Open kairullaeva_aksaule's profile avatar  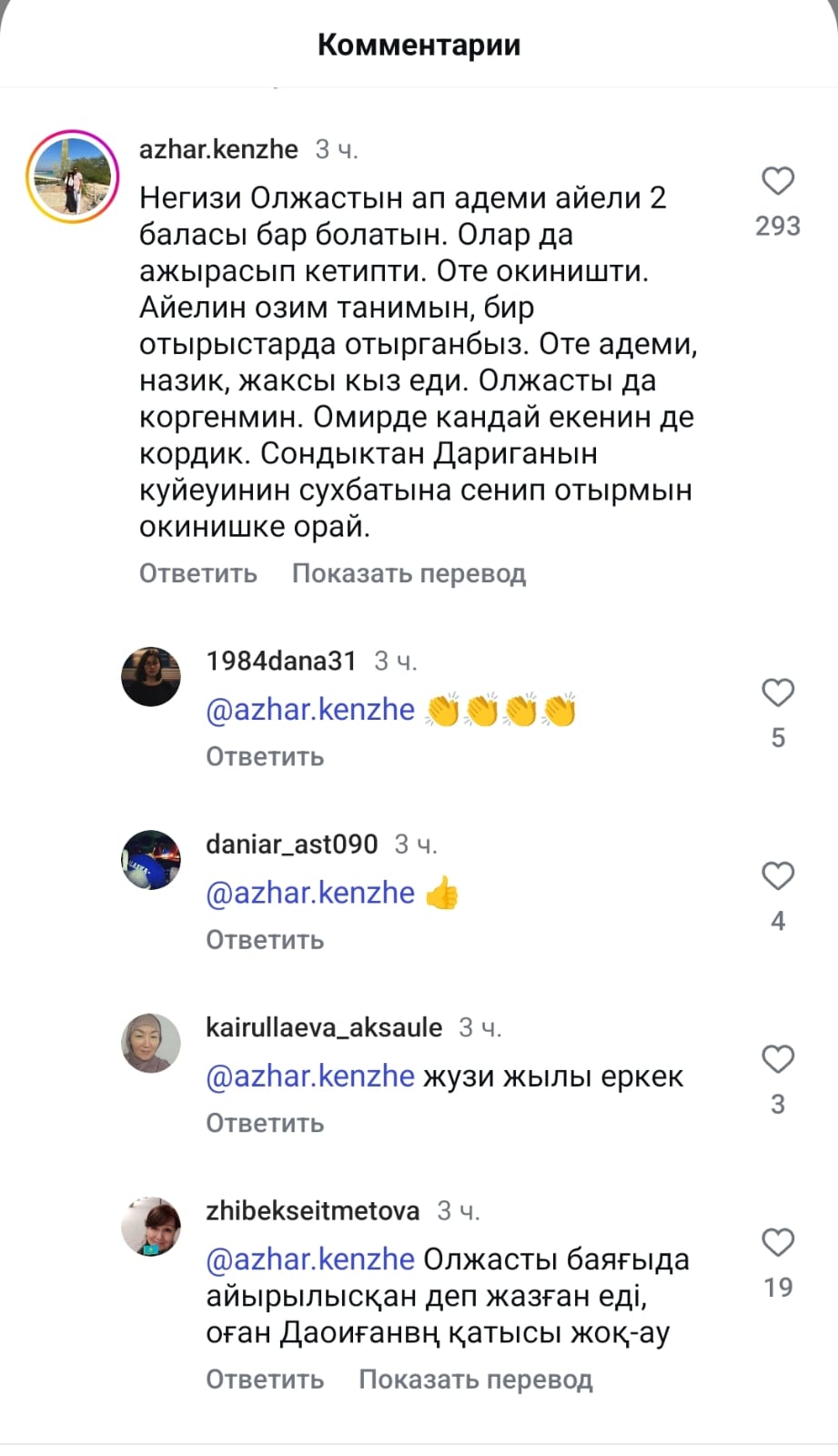[x=151, y=1043]
